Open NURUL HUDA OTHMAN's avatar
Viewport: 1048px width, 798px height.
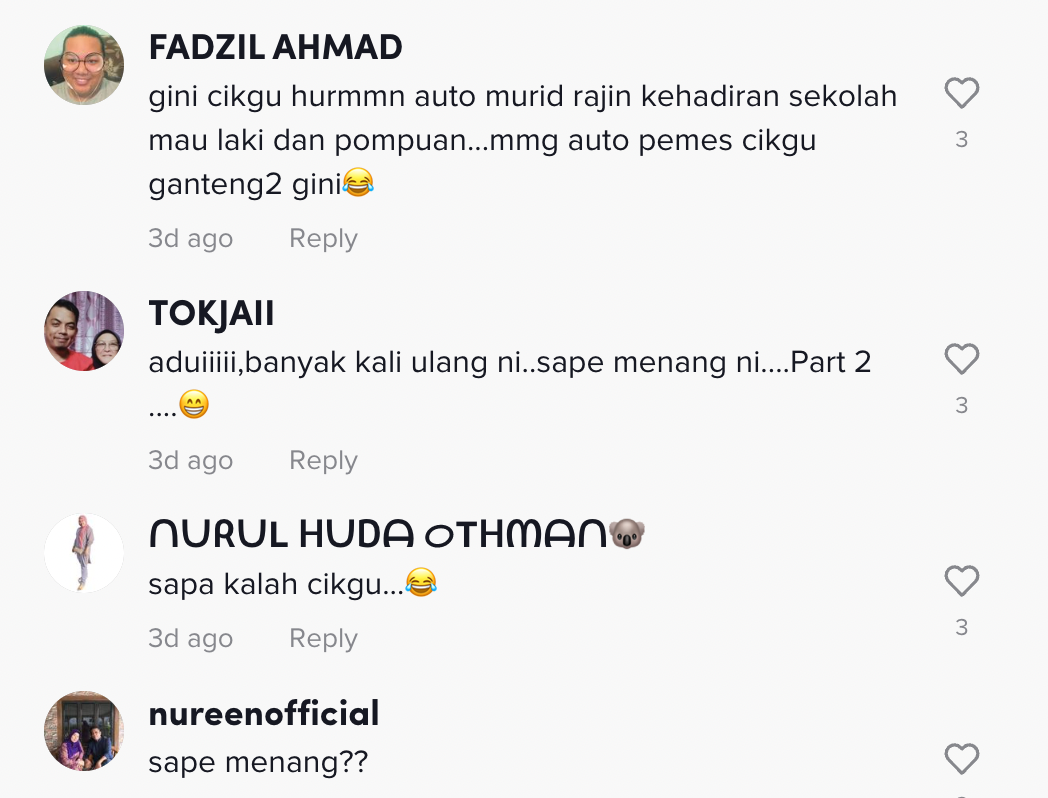[84, 553]
